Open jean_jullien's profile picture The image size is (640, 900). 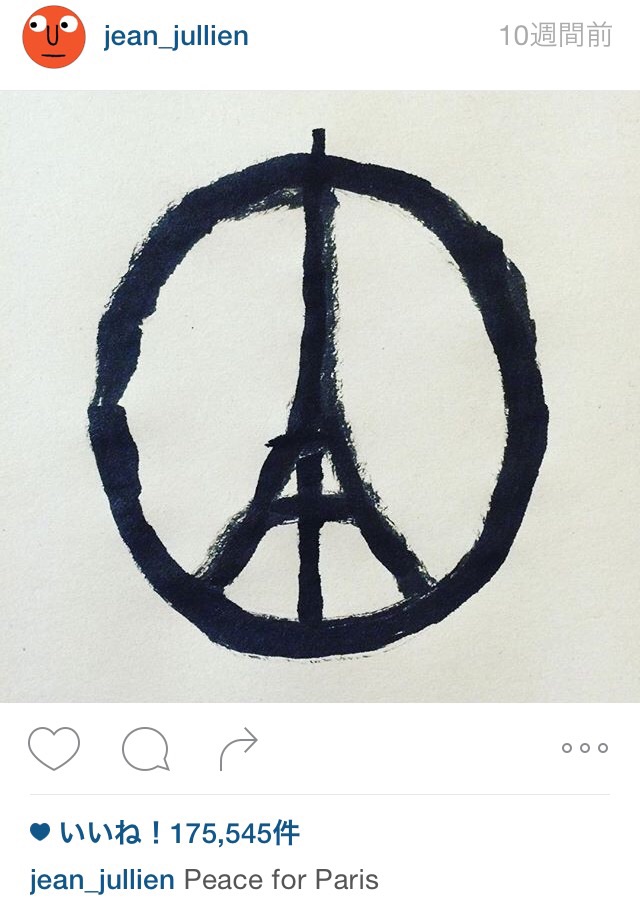coord(54,37)
